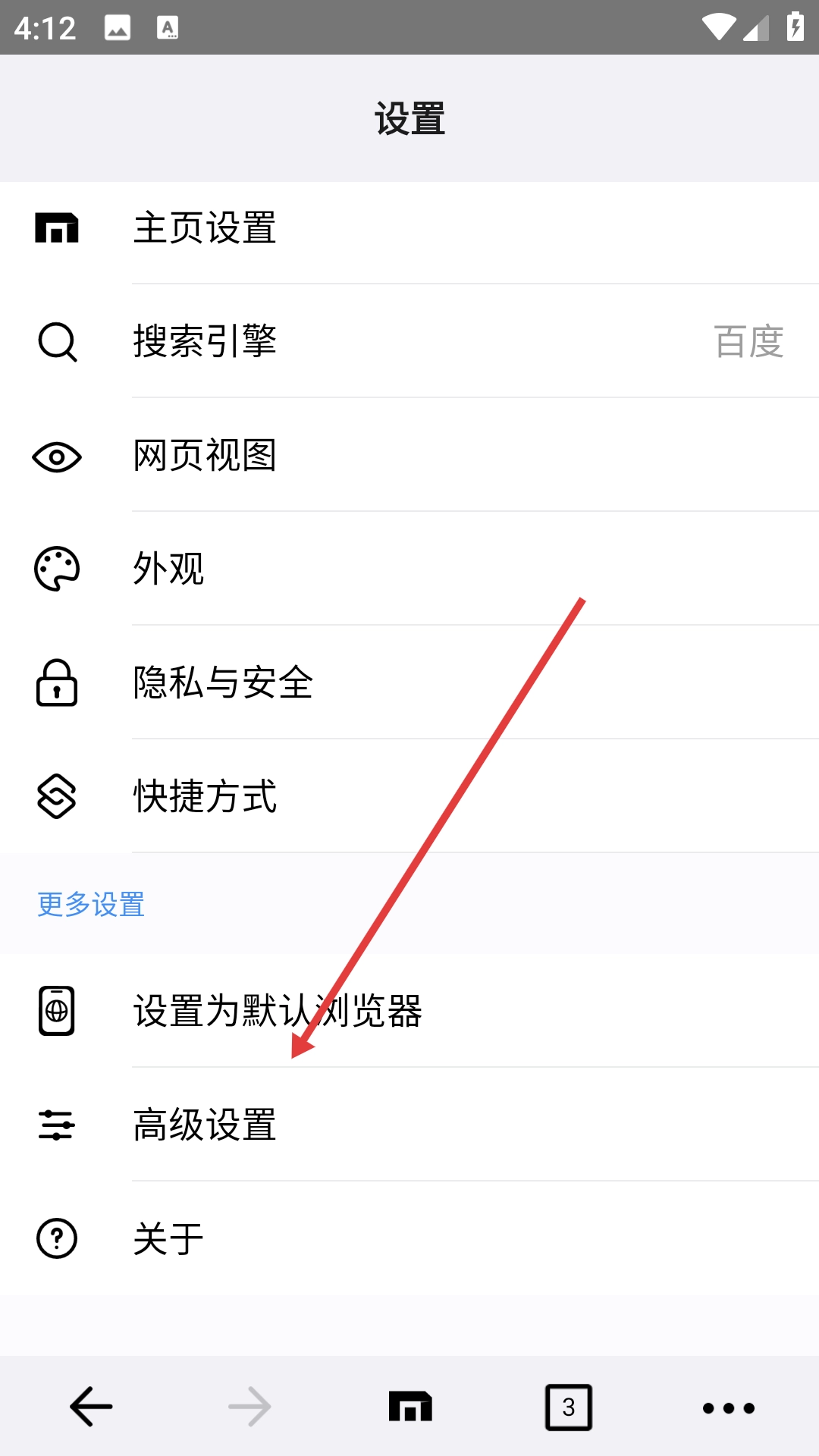Open 高级设置 advanced settings

409,1125
